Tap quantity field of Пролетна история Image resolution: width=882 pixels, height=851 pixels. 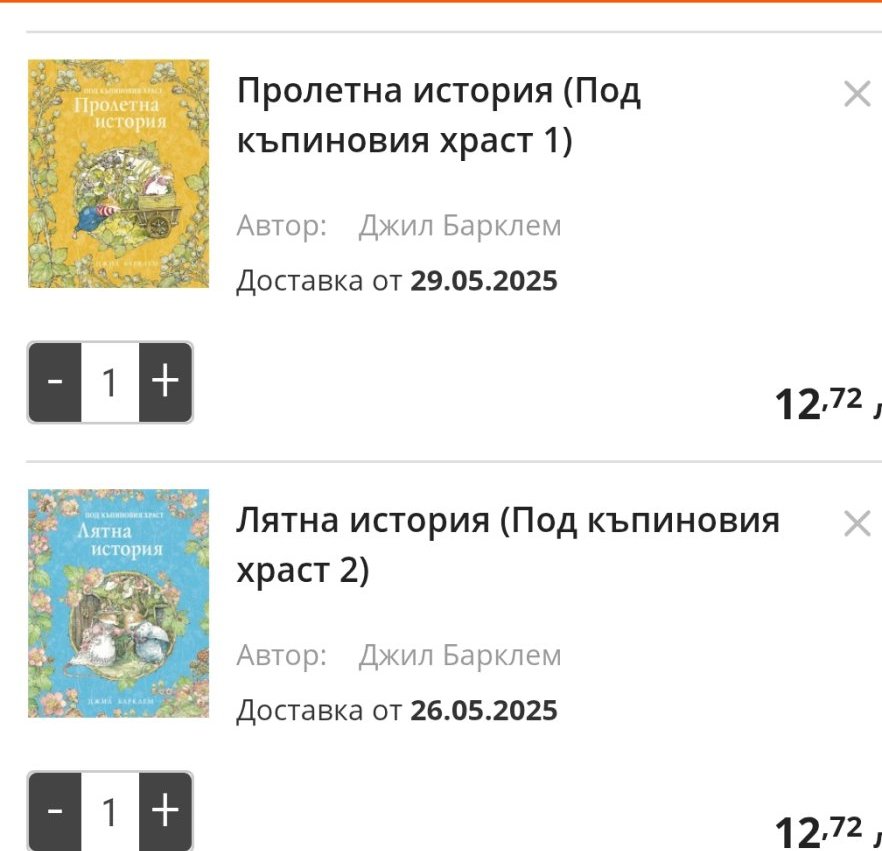(110, 382)
